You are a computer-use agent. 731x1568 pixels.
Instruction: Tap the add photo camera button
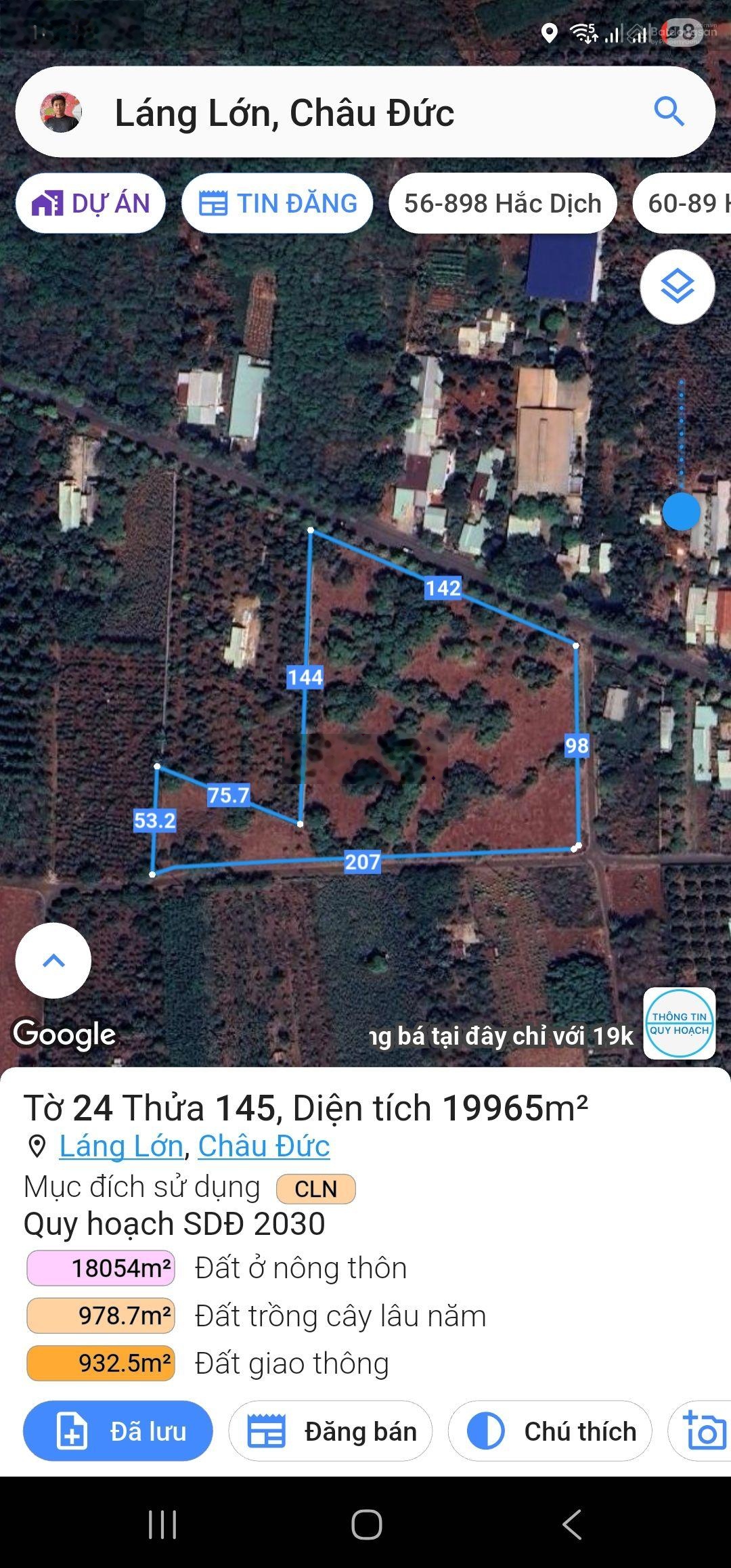(x=701, y=1431)
